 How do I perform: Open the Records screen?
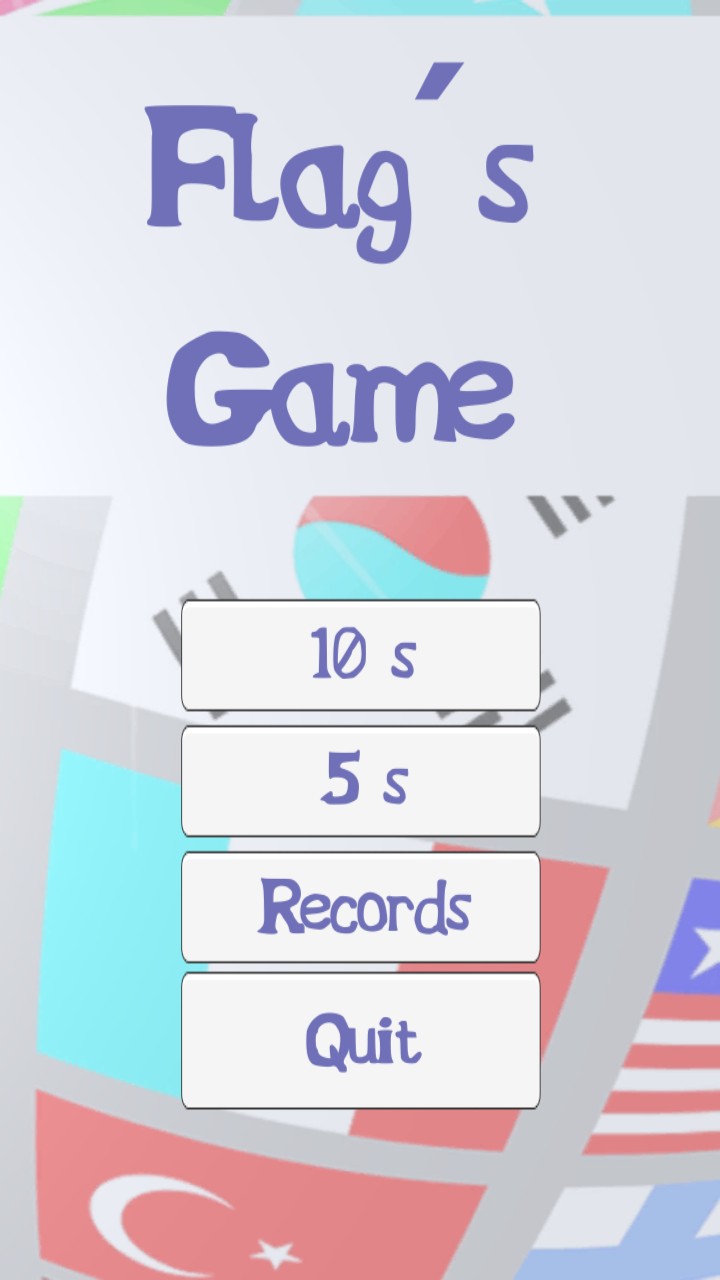tap(360, 907)
